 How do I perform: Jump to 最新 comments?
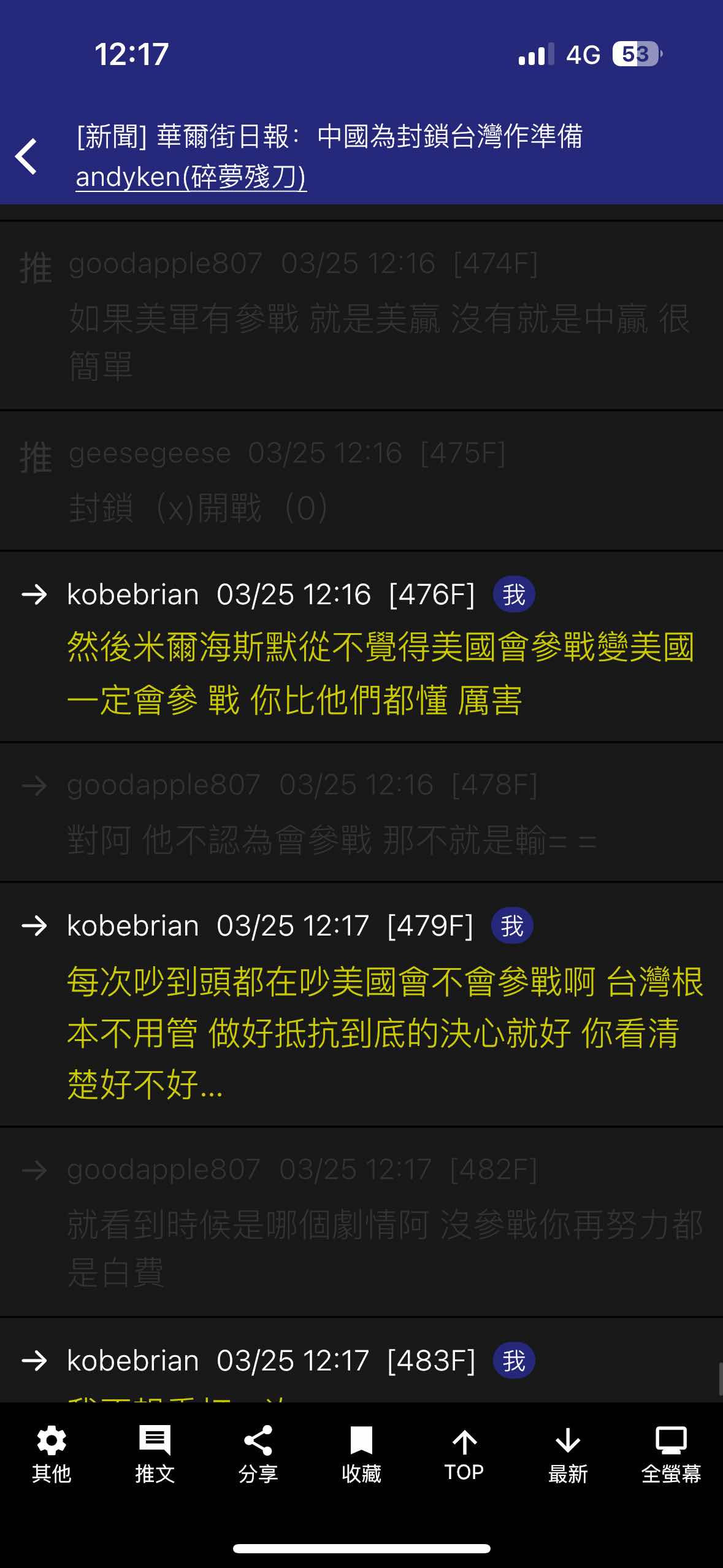(x=568, y=1455)
